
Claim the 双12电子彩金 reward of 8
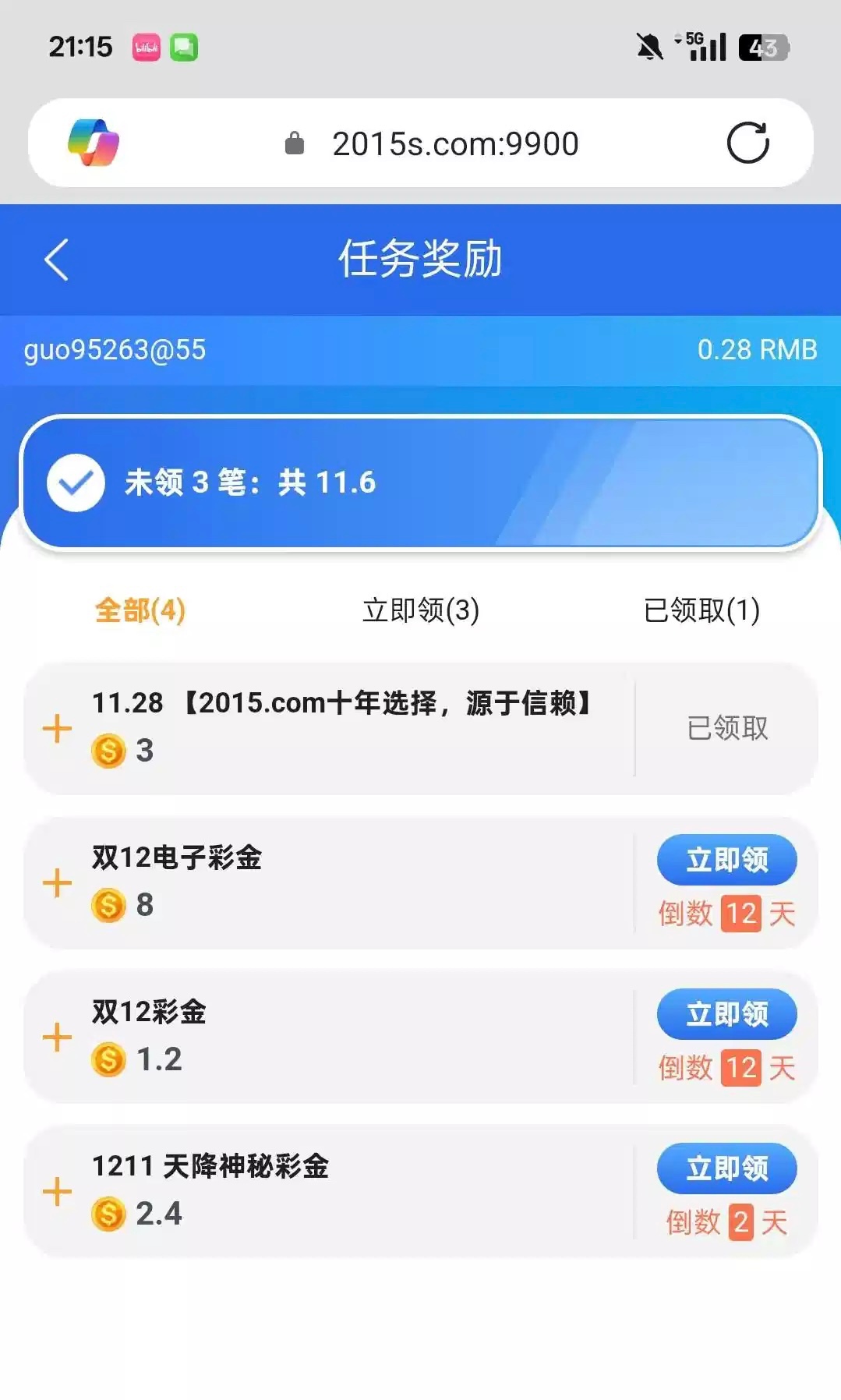(x=726, y=860)
